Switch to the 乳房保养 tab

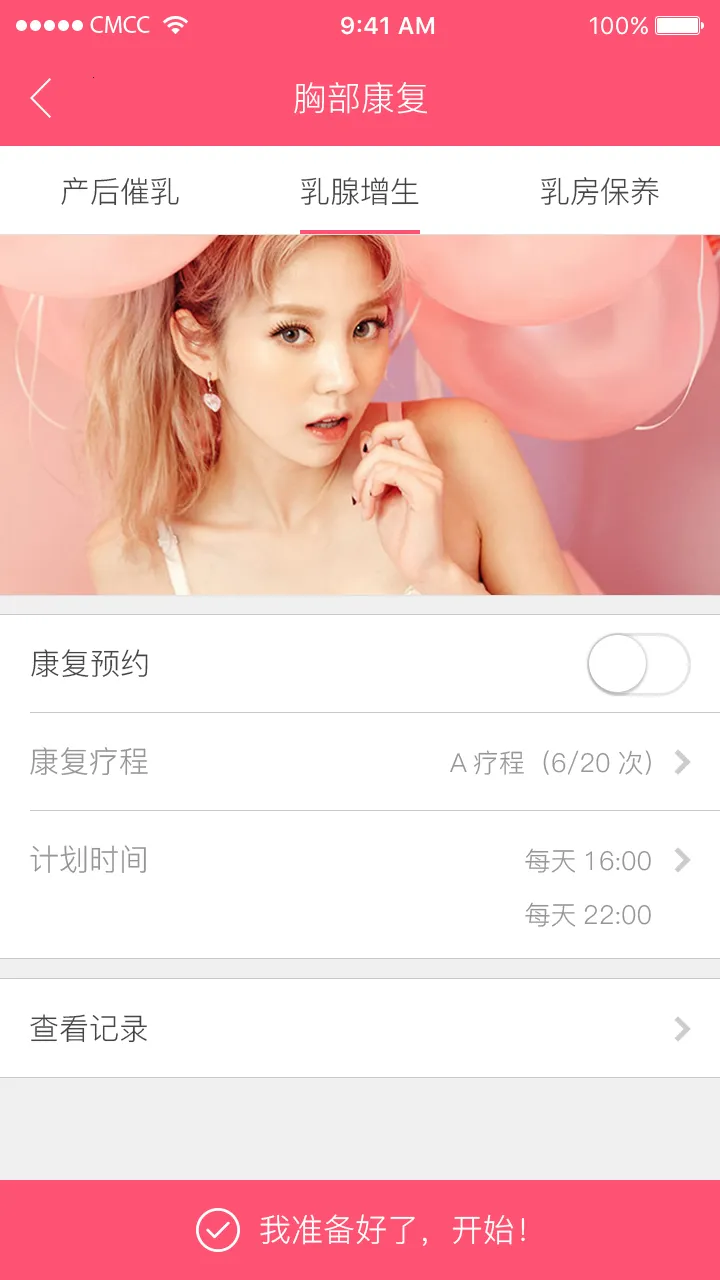pyautogui.click(x=599, y=191)
